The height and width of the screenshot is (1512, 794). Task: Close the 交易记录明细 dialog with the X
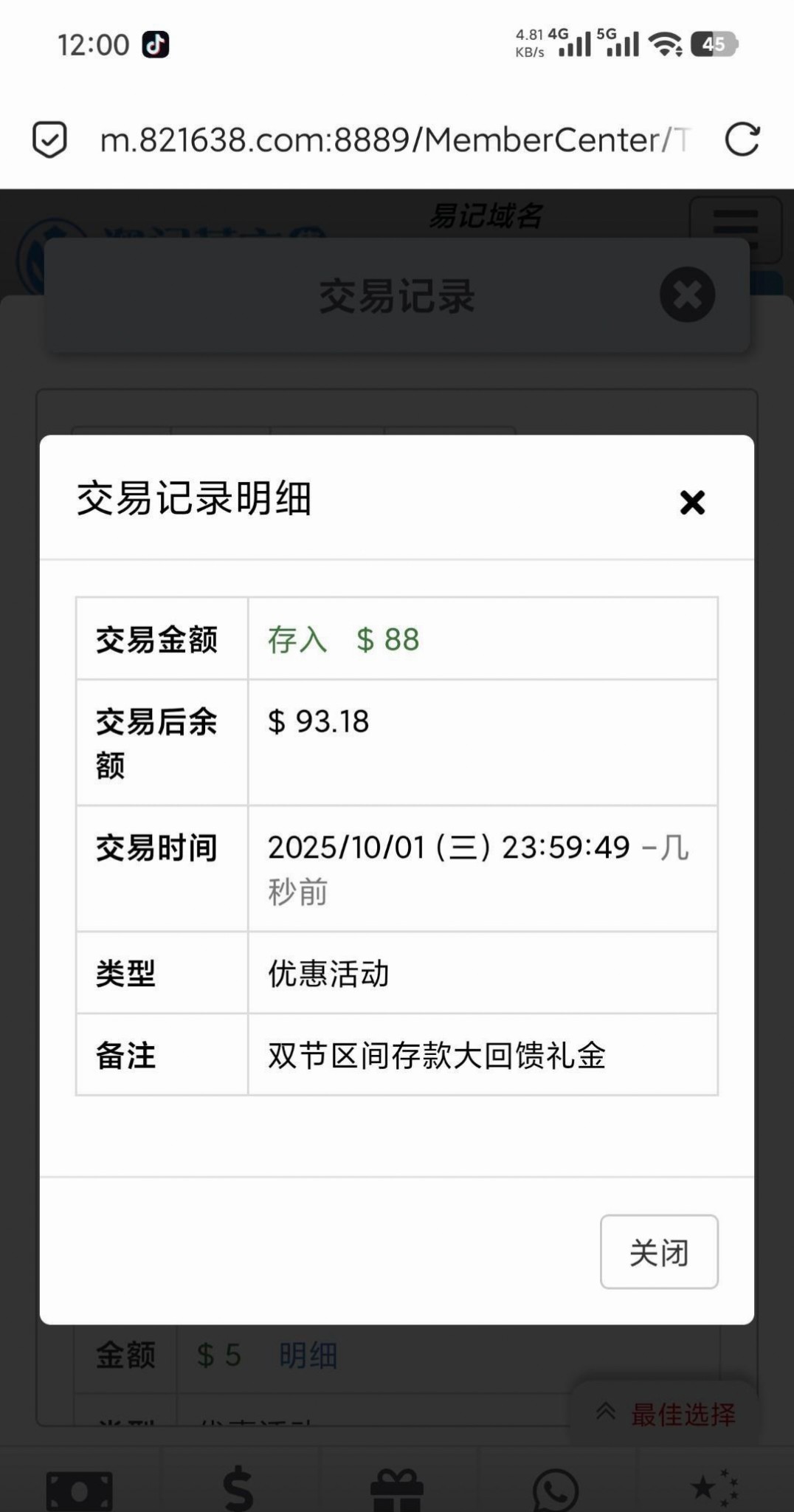[692, 503]
